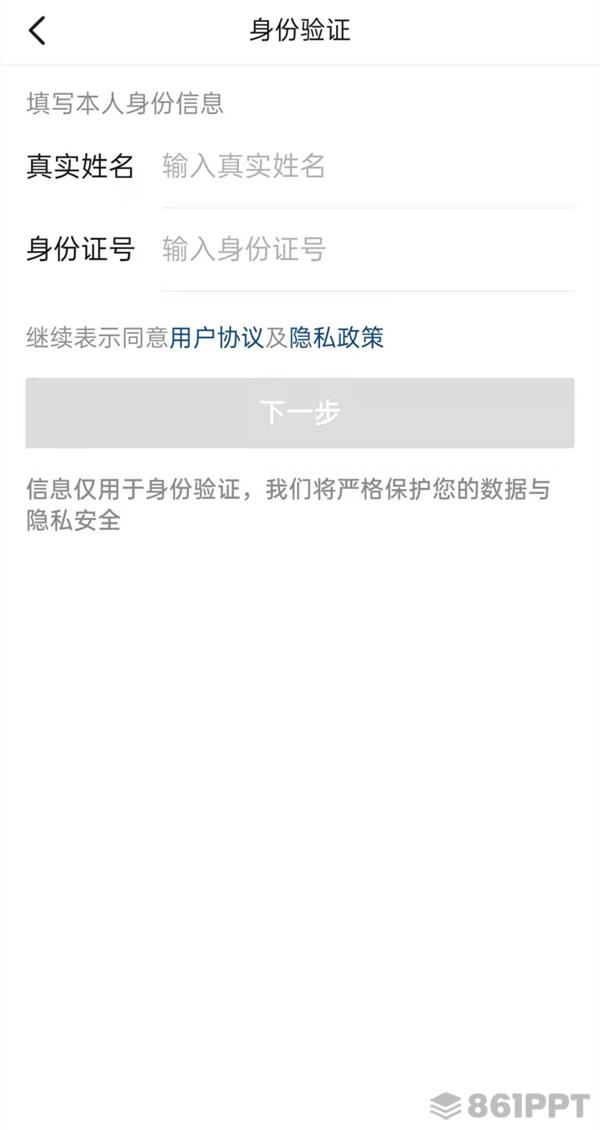The height and width of the screenshot is (1130, 600).
Task: Go back from the 身份验证 screen
Action: [x=37, y=31]
